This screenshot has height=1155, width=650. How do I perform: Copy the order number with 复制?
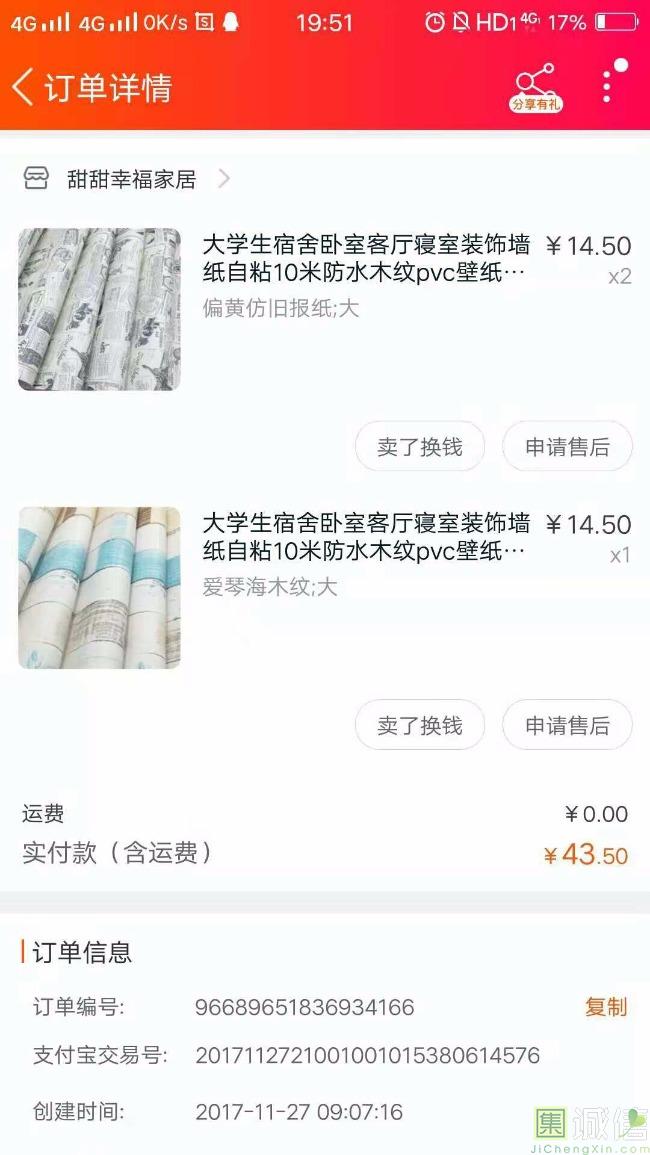(606, 1007)
